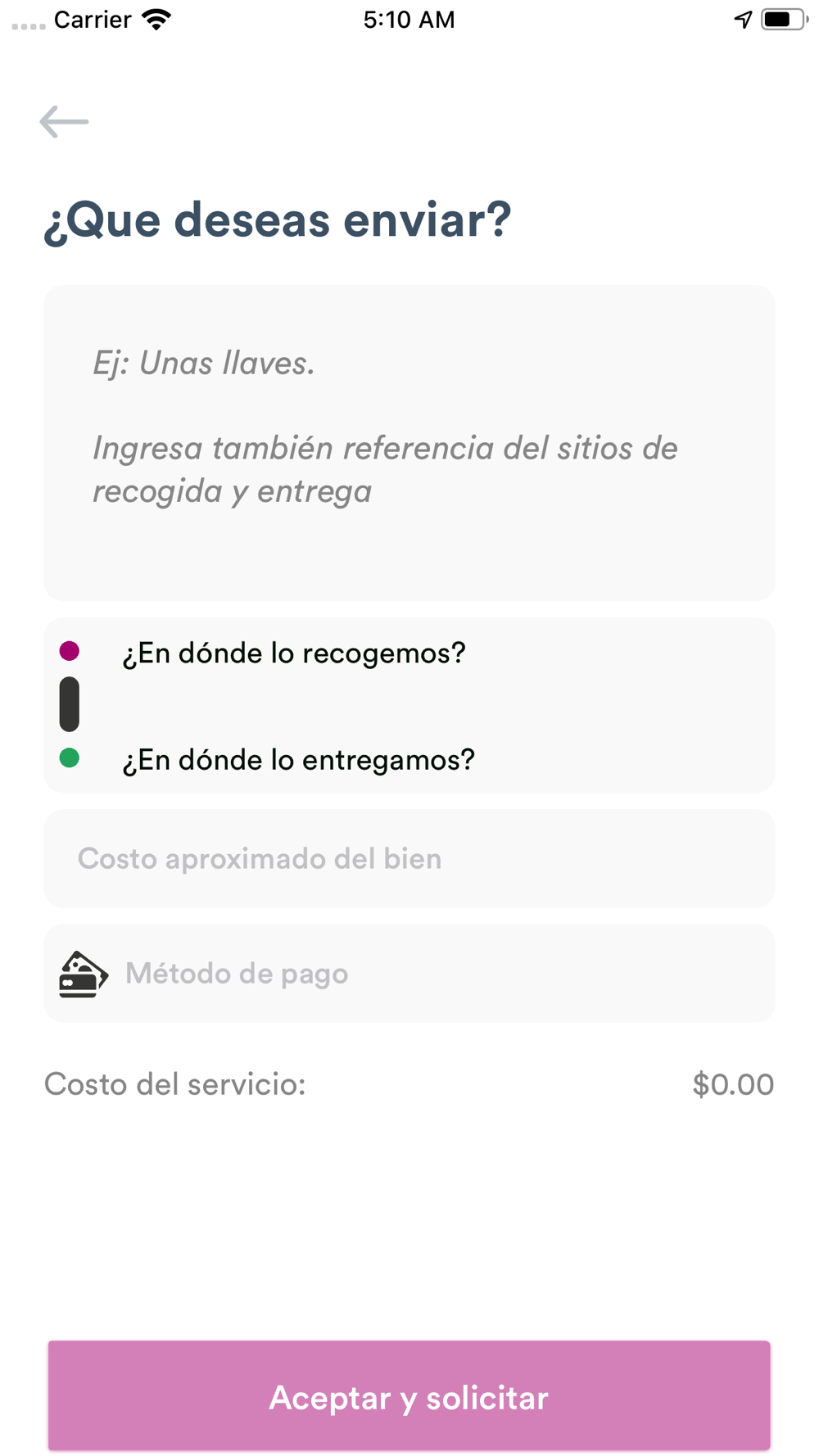Go back with the arrow icon
Screen dimensions: 819x1456
tap(64, 122)
